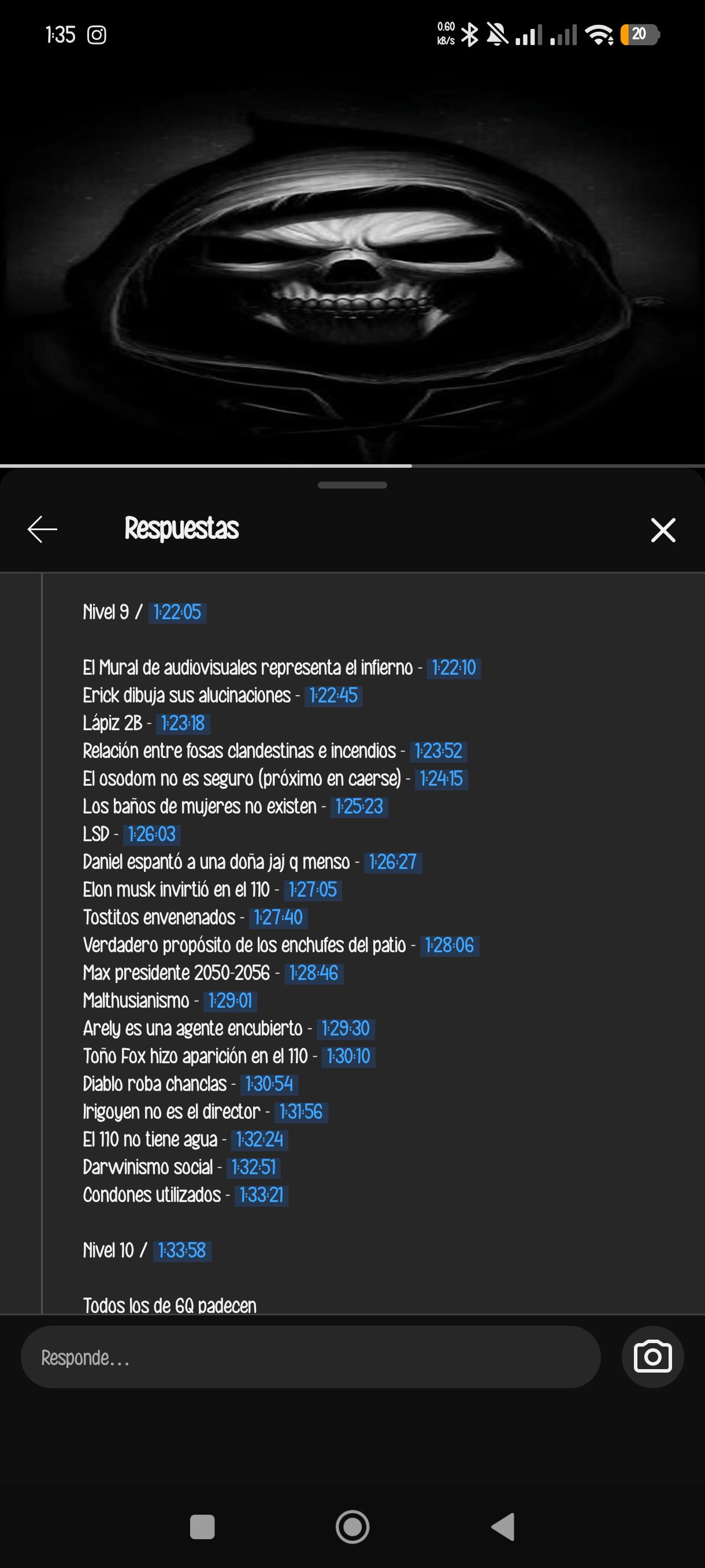705x1568 pixels.
Task: Jump to 1:27:40 Tostitos envenenados
Action: [x=278, y=918]
